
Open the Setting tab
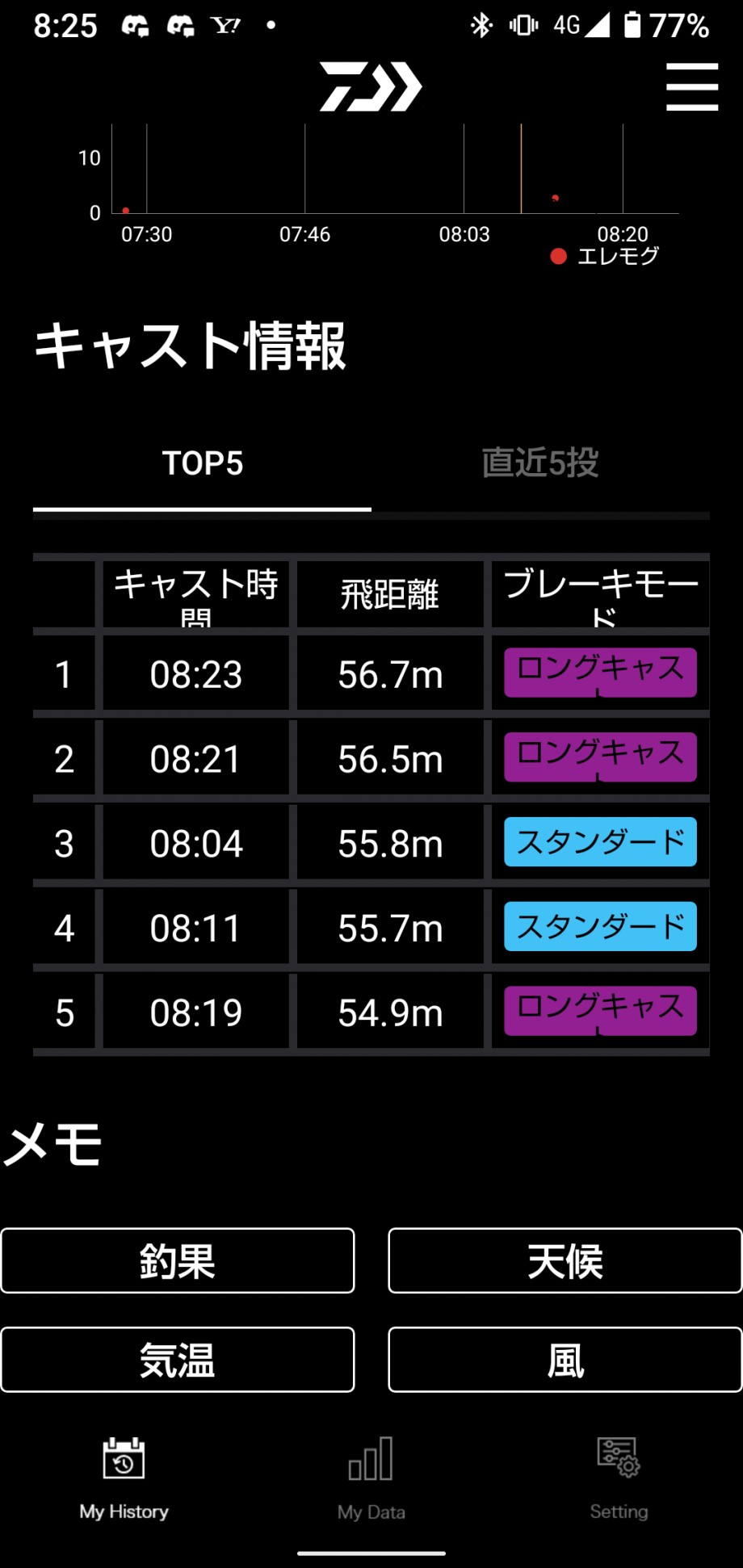coord(619,1479)
